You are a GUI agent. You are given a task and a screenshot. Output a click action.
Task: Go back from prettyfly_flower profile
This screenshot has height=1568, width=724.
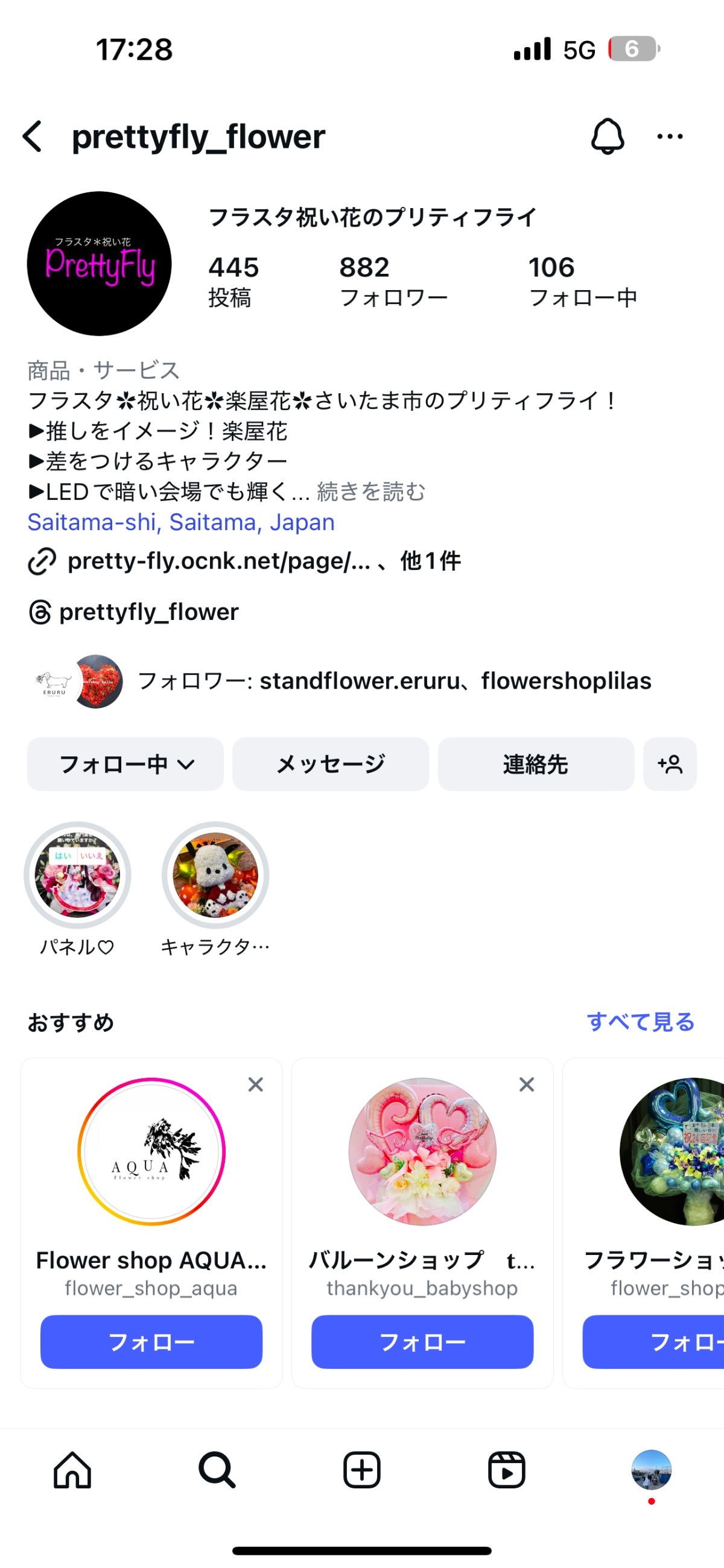click(x=33, y=136)
